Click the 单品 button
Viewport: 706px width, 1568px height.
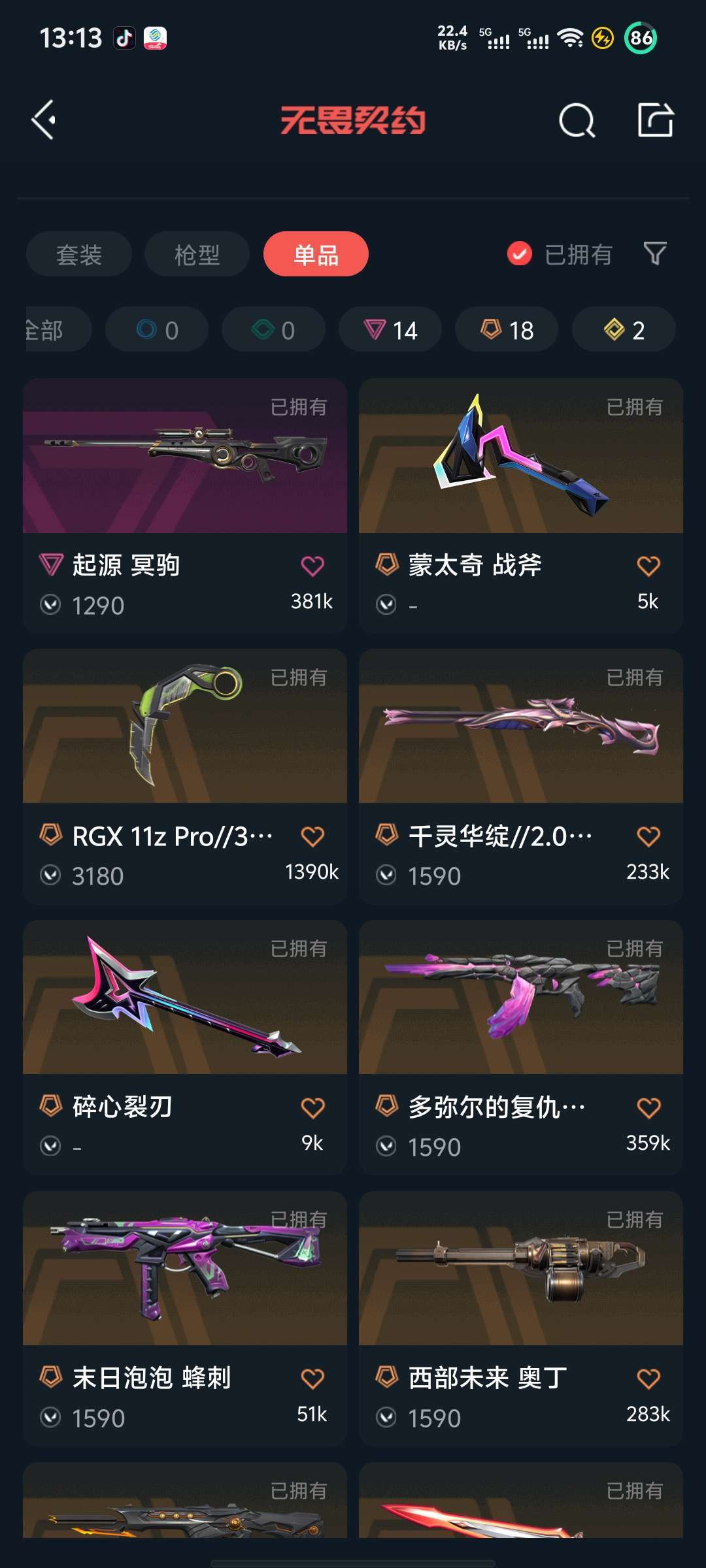pyautogui.click(x=316, y=254)
